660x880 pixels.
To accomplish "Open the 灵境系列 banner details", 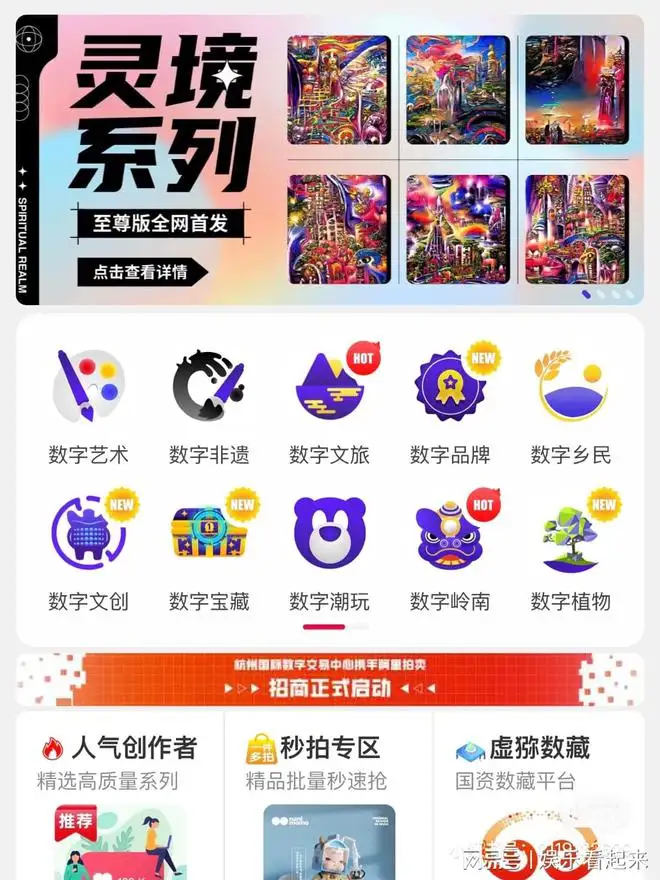I will [142, 271].
